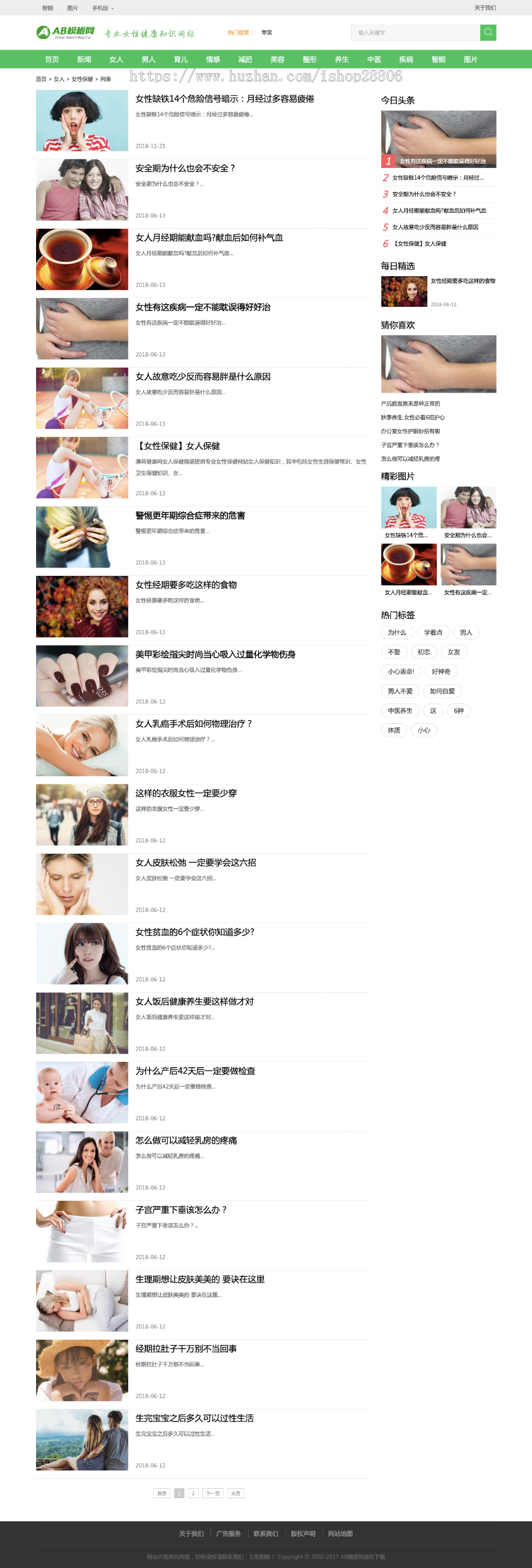Open article 警惕更年期综合症带来的危害

(190, 515)
